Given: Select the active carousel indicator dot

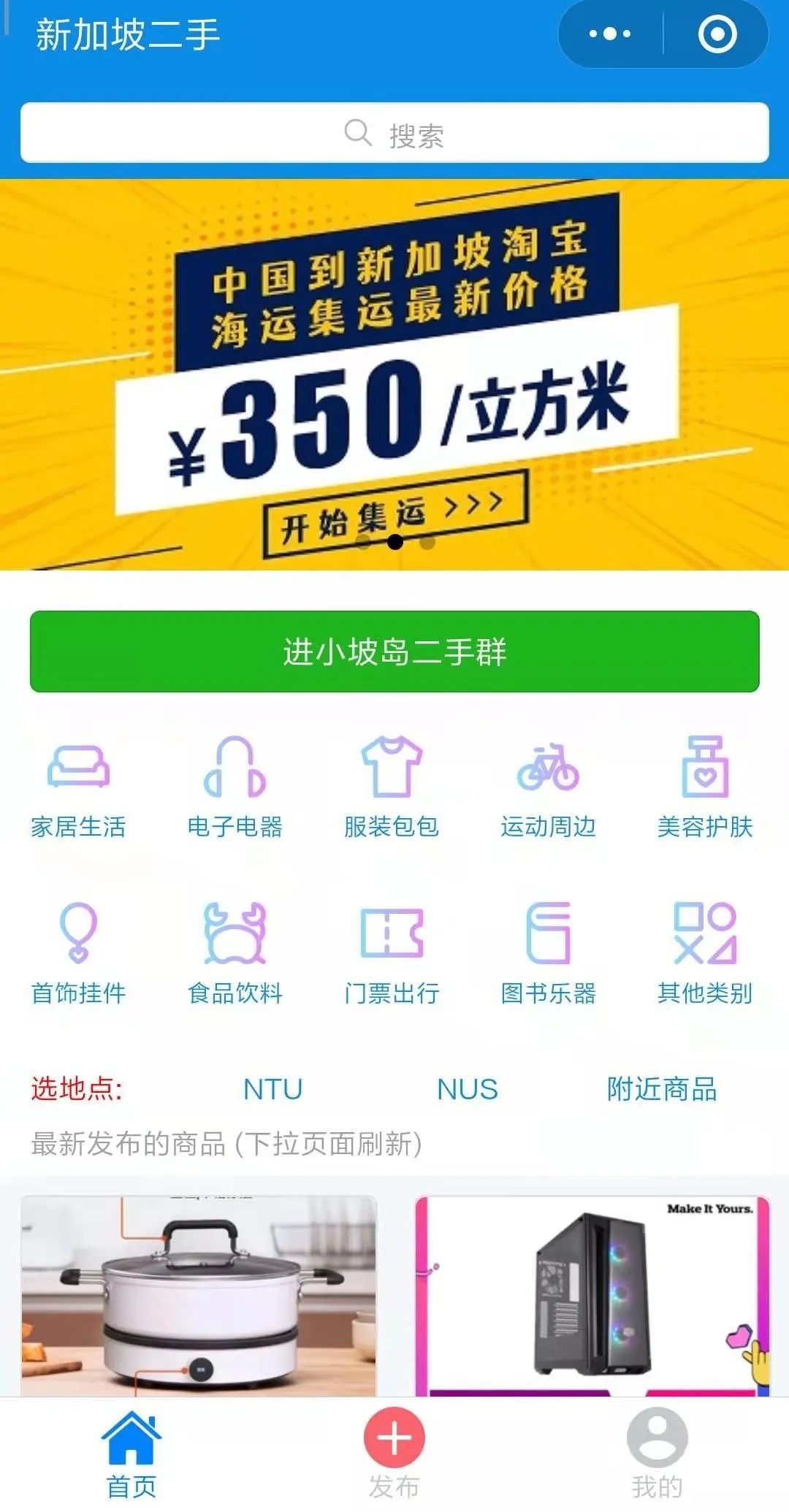Looking at the screenshot, I should pos(394,541).
